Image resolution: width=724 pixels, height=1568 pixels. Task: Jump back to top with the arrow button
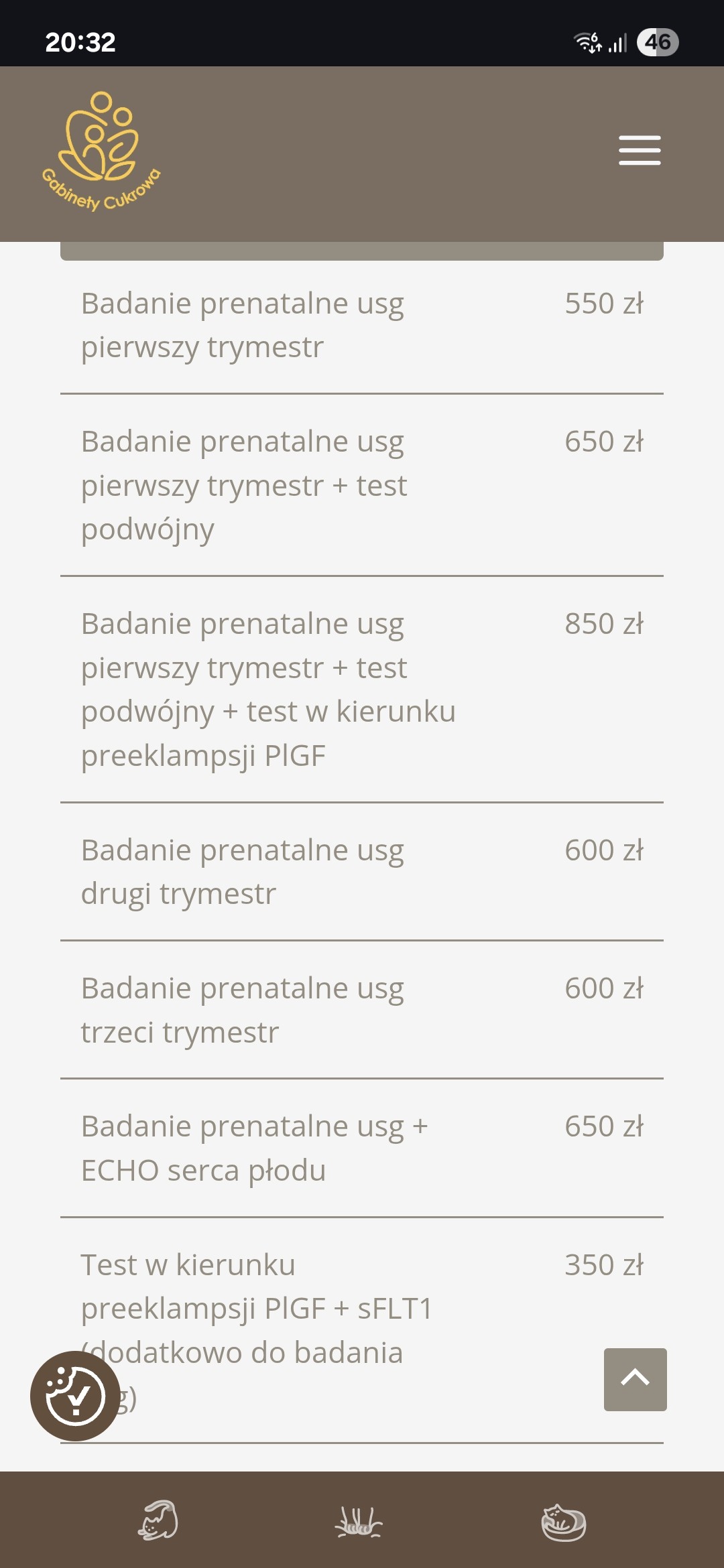pos(635,1379)
